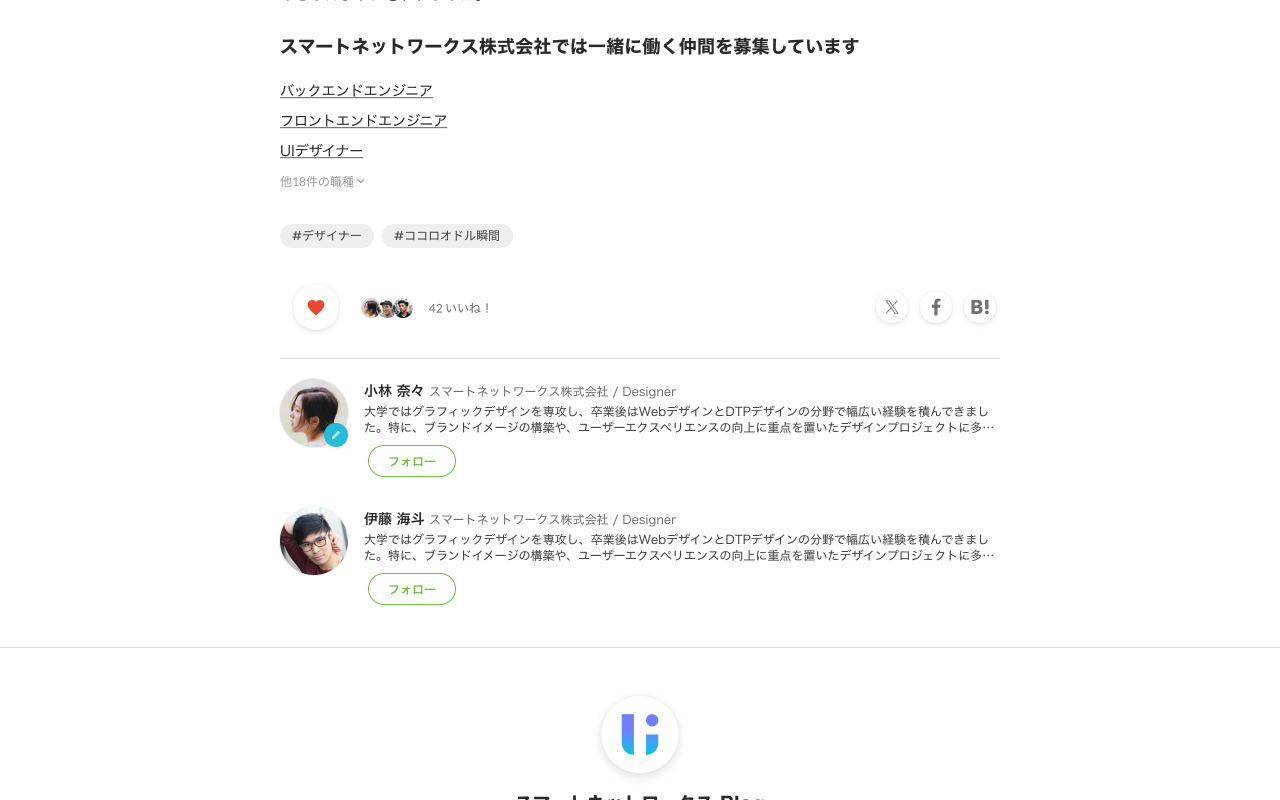Like this article with the heart

[x=316, y=308]
